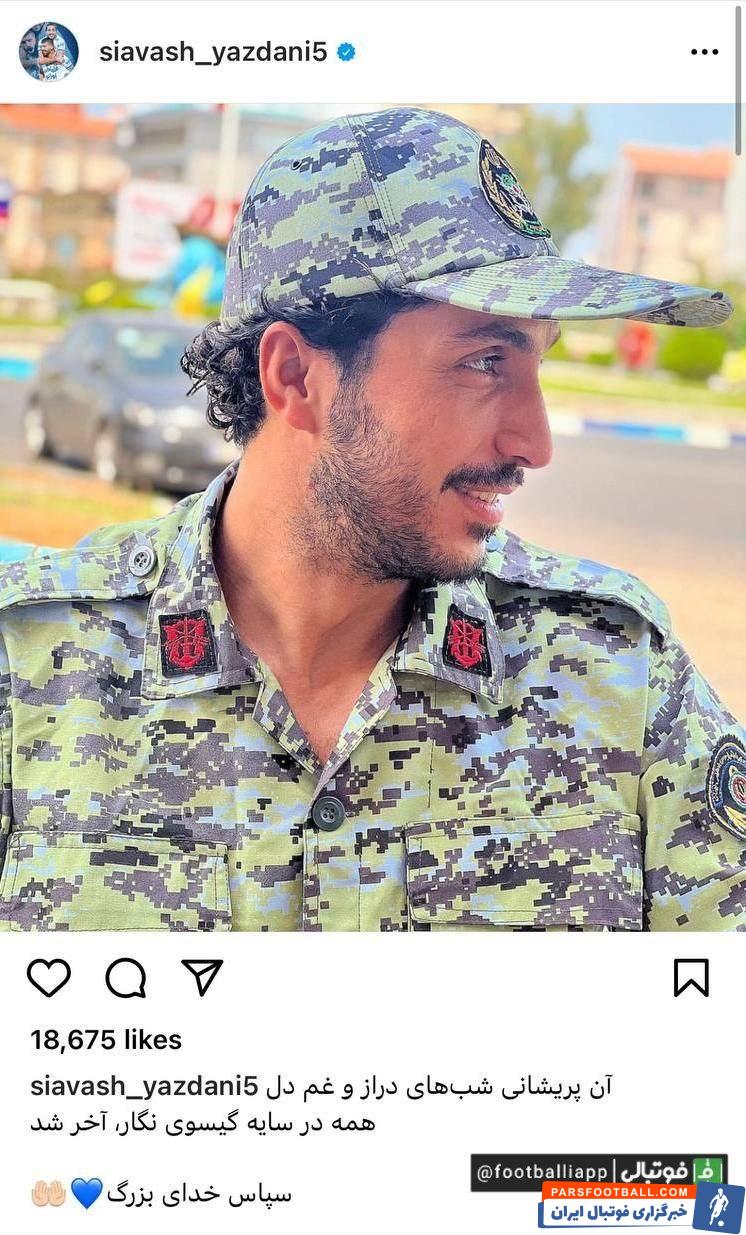Viewport: 746px width, 1235px height.
Task: Like the post with the heart icon
Action: click(48, 978)
